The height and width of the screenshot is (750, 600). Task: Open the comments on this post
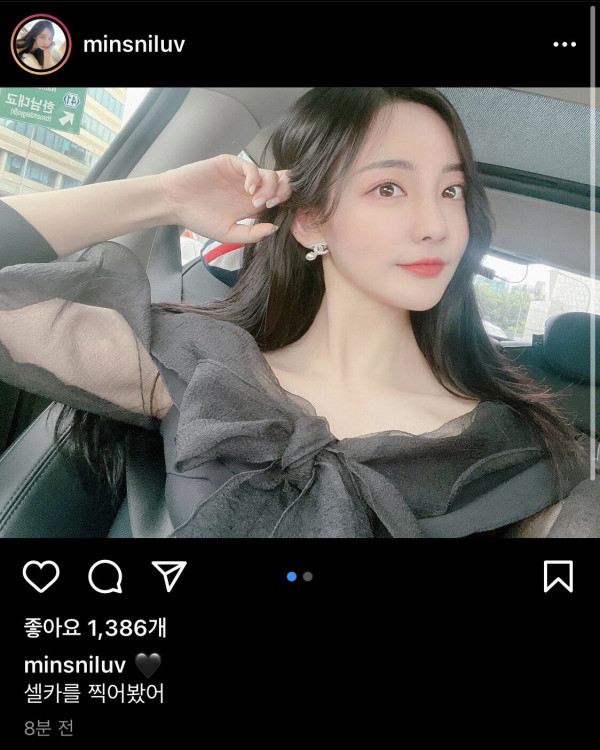[104, 576]
